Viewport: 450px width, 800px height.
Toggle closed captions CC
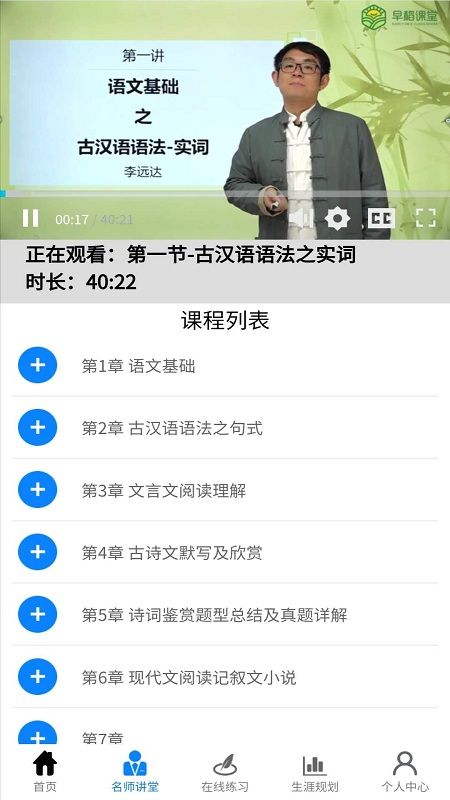(x=382, y=218)
